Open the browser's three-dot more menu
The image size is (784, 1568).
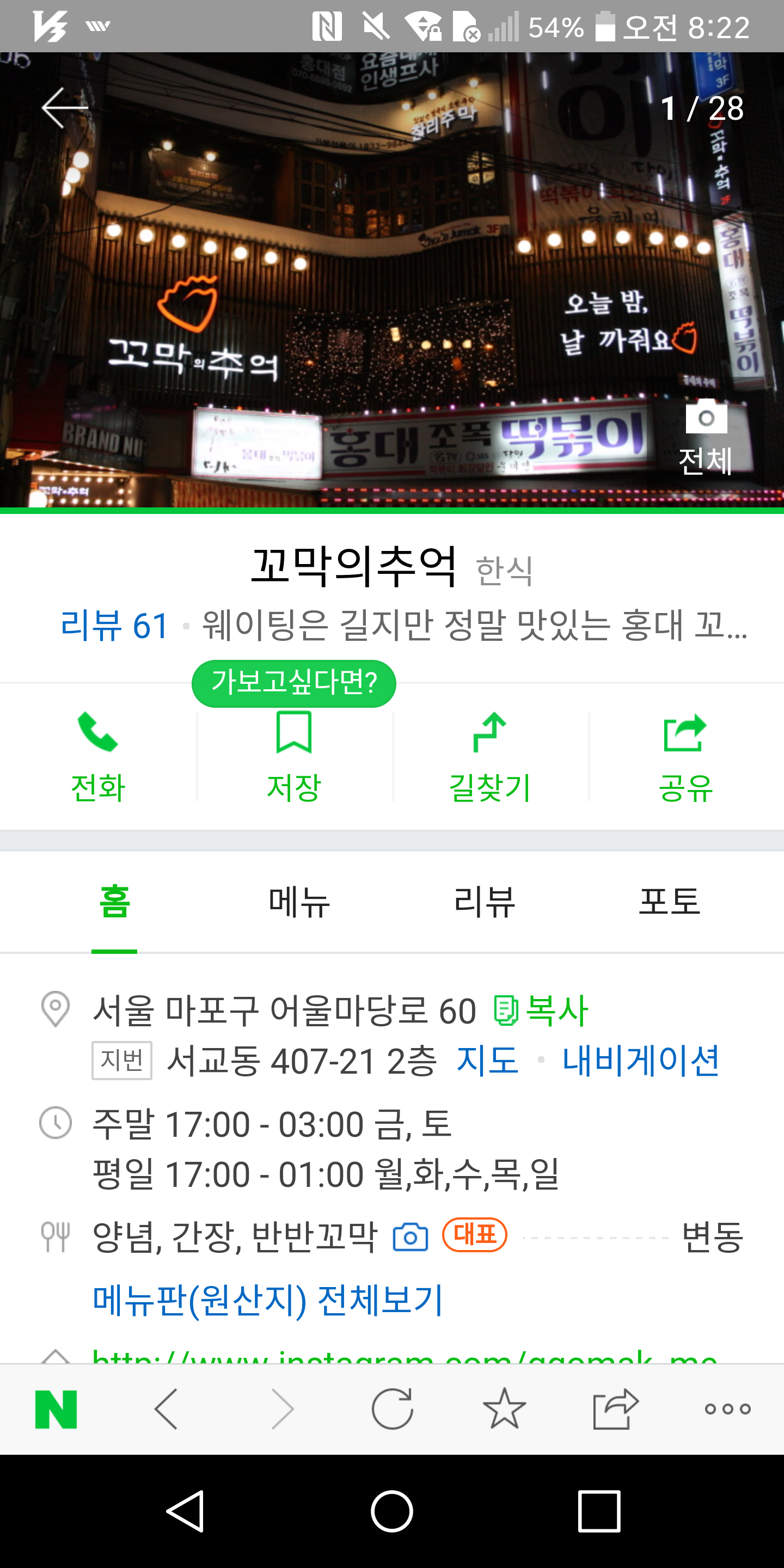click(727, 1408)
